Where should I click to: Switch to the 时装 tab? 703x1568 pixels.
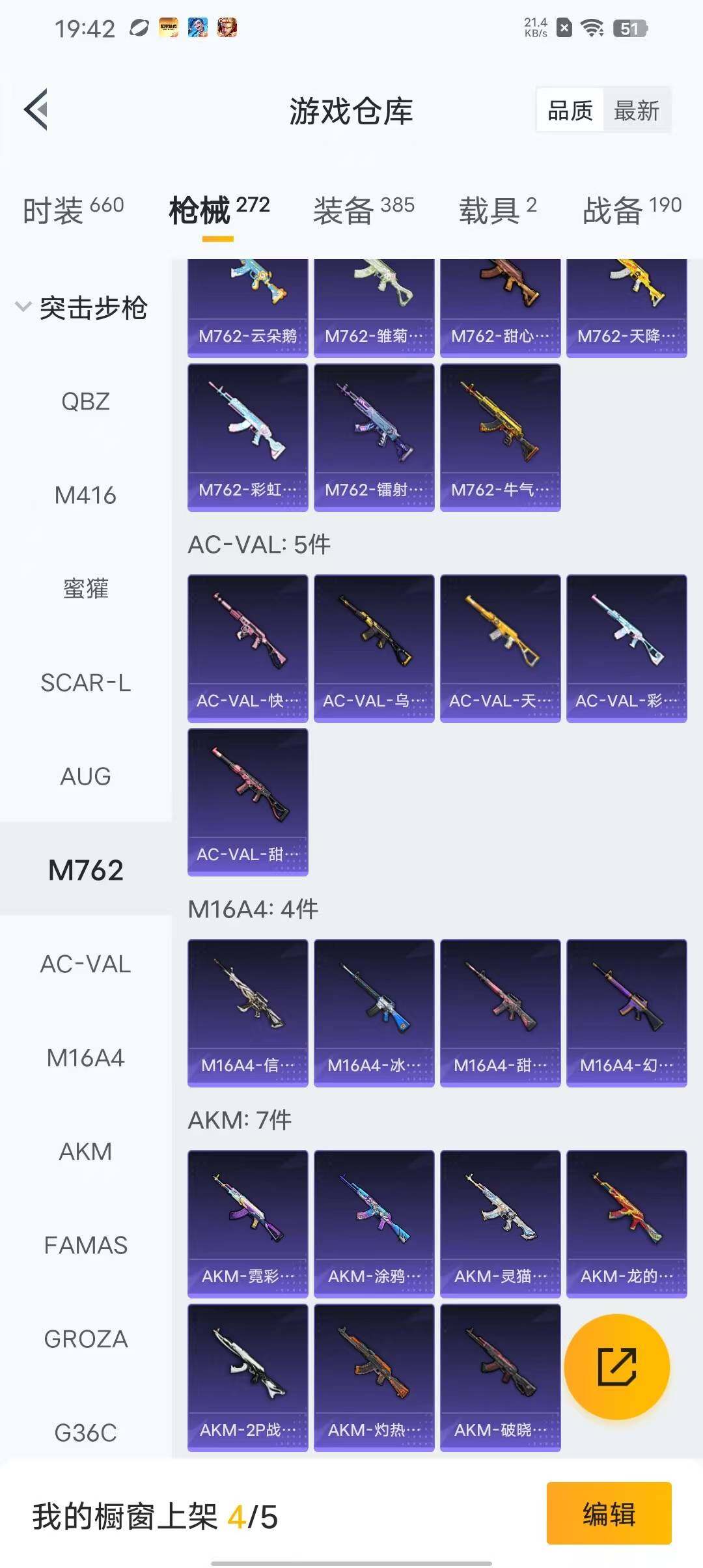pos(73,210)
